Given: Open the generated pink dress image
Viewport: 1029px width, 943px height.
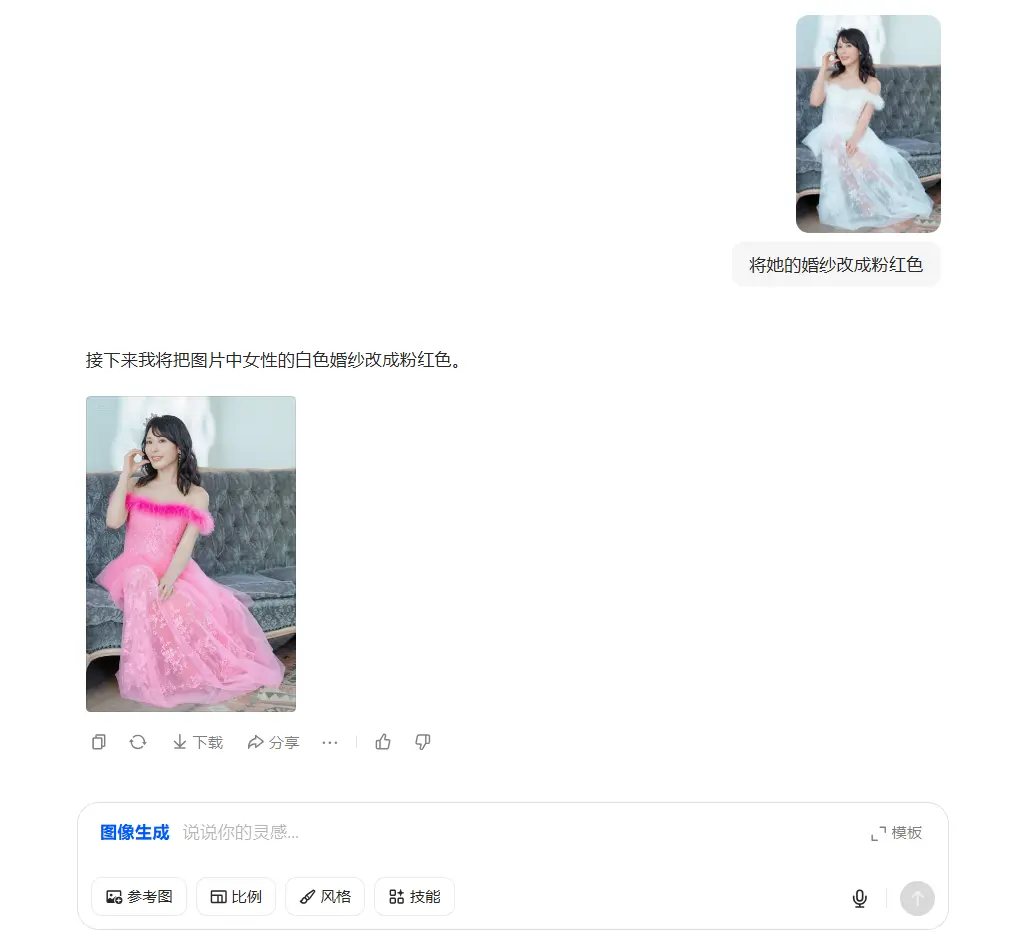Looking at the screenshot, I should [191, 554].
